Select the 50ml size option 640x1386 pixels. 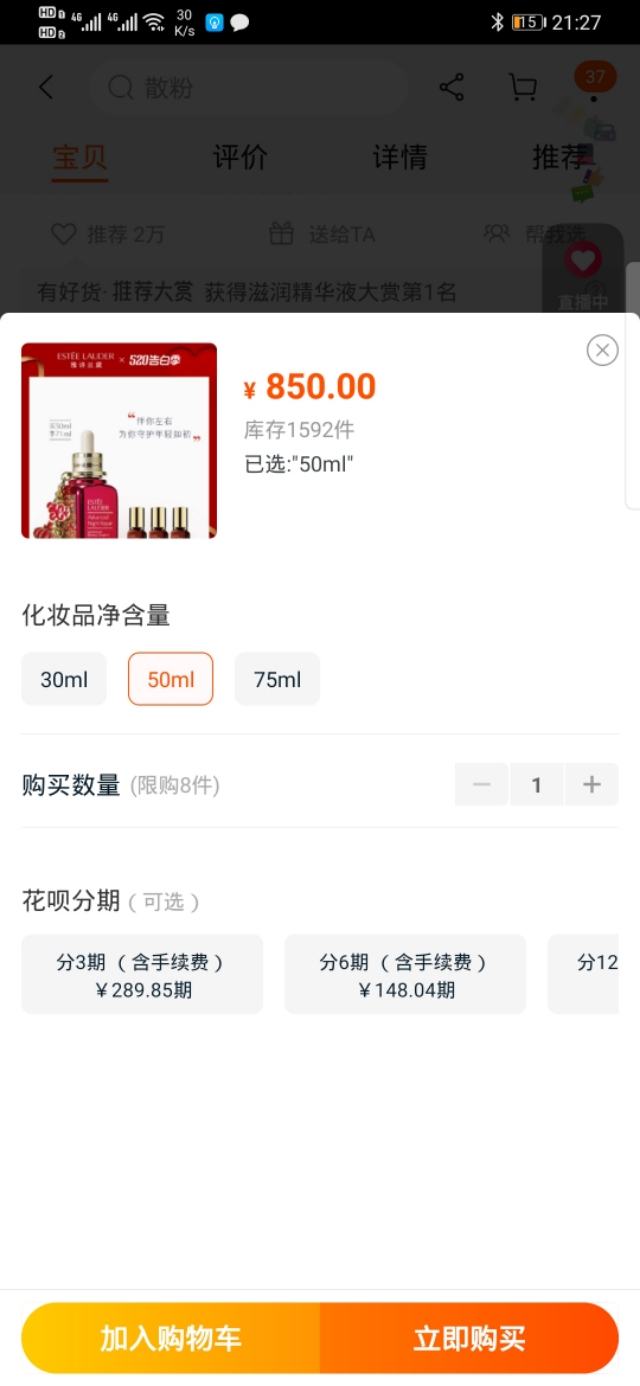coord(170,679)
